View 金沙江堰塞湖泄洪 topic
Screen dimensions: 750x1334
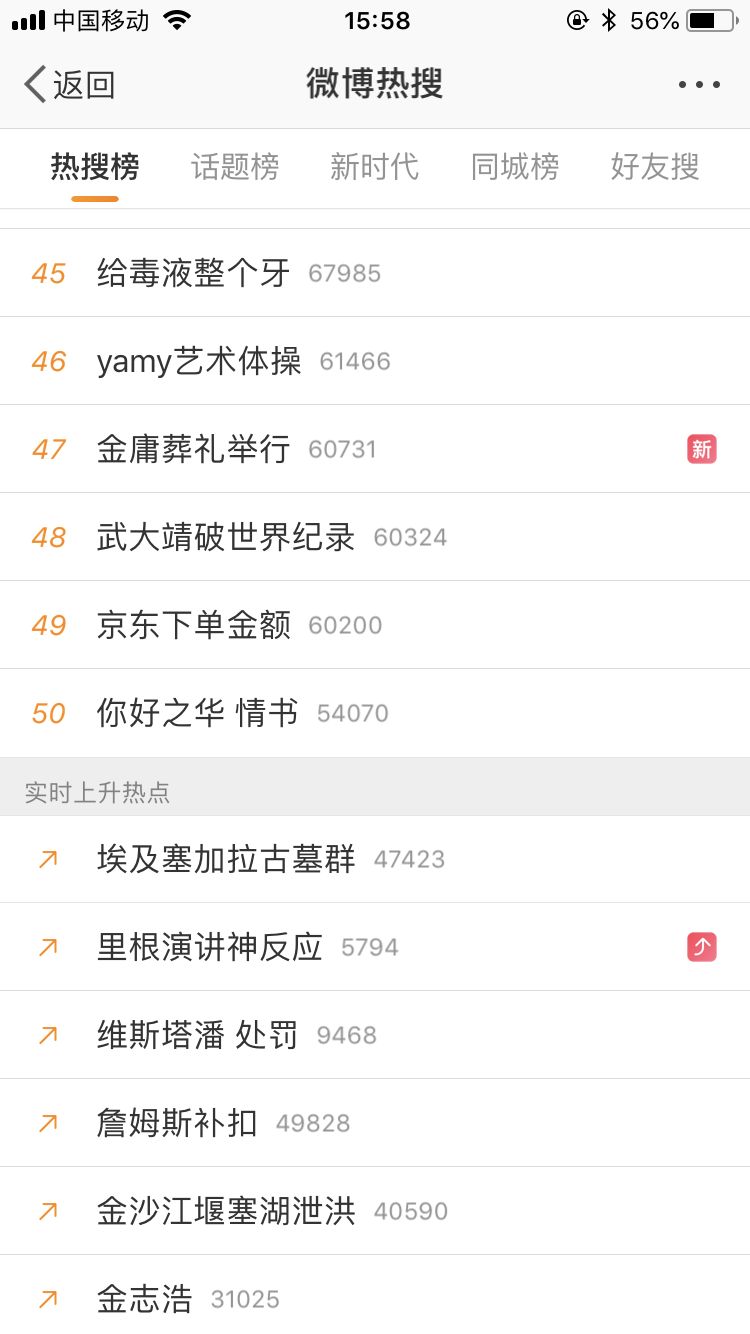pos(226,1211)
